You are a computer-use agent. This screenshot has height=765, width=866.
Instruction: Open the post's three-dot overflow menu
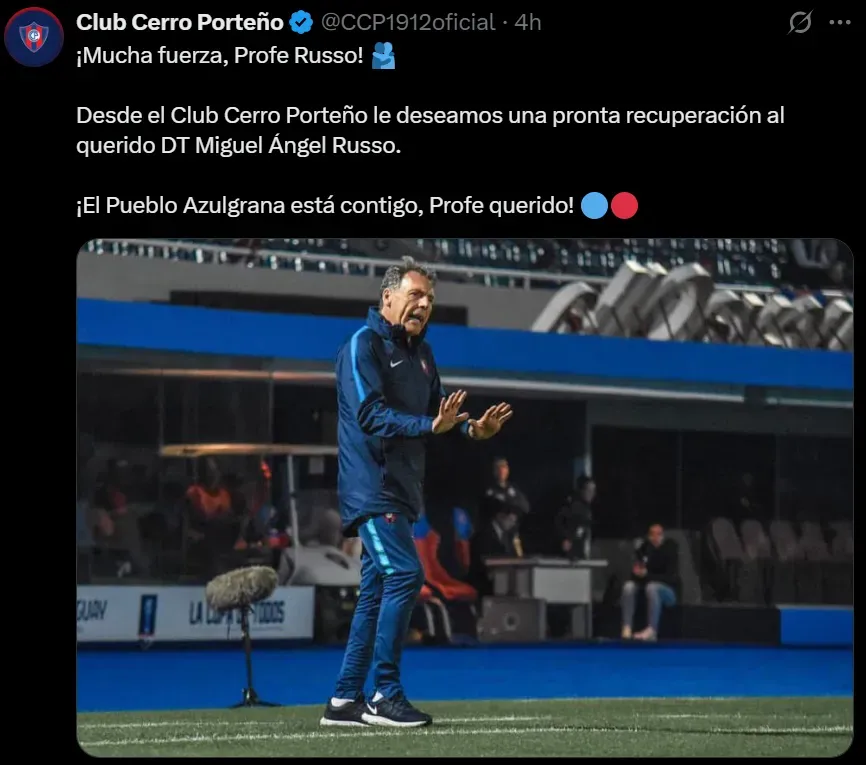click(x=841, y=22)
